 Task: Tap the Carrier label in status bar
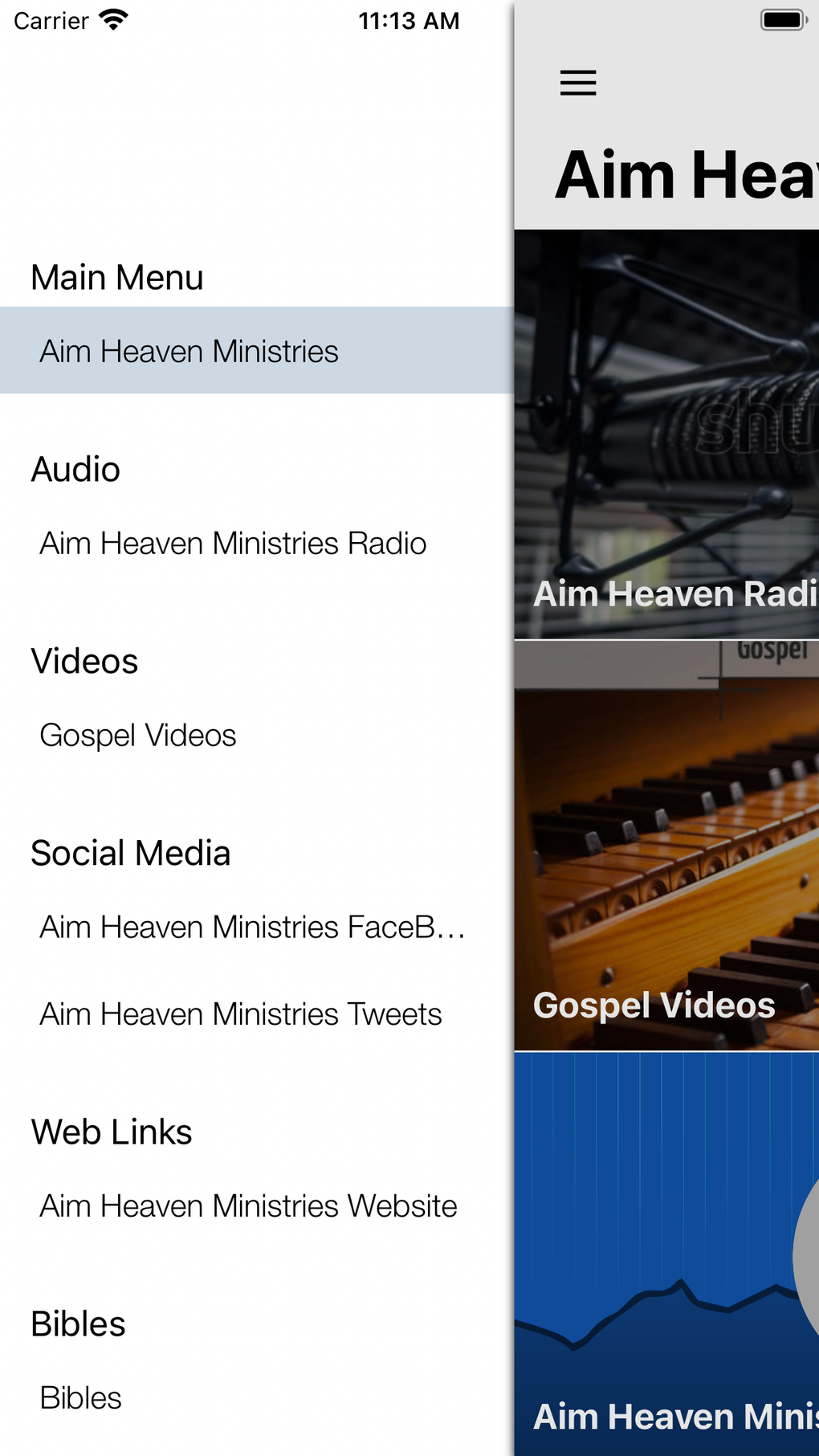50,21
